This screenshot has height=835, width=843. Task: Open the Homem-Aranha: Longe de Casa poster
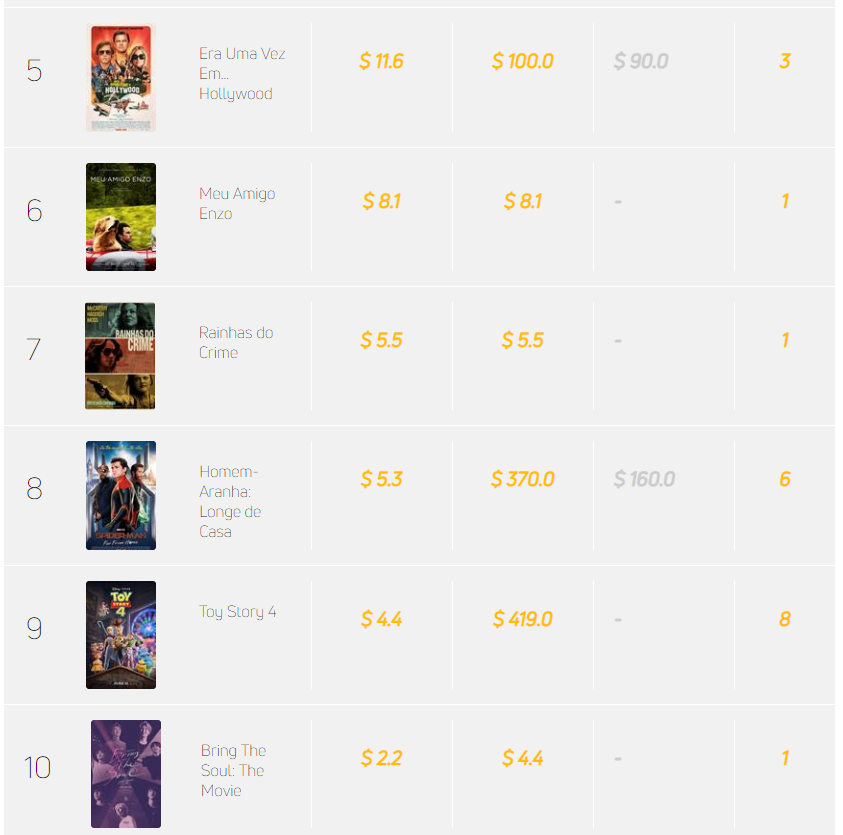121,495
